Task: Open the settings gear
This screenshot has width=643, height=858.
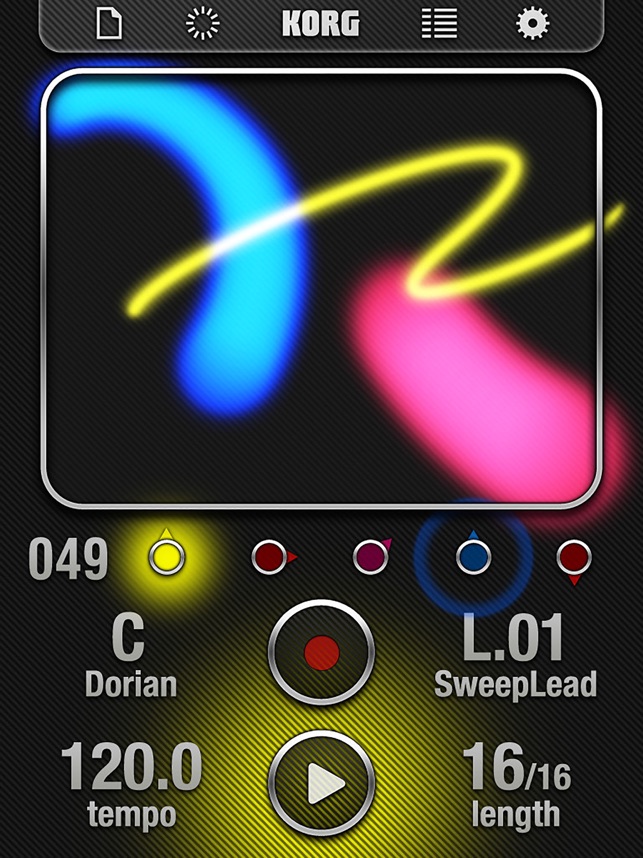Action: pyautogui.click(x=532, y=23)
